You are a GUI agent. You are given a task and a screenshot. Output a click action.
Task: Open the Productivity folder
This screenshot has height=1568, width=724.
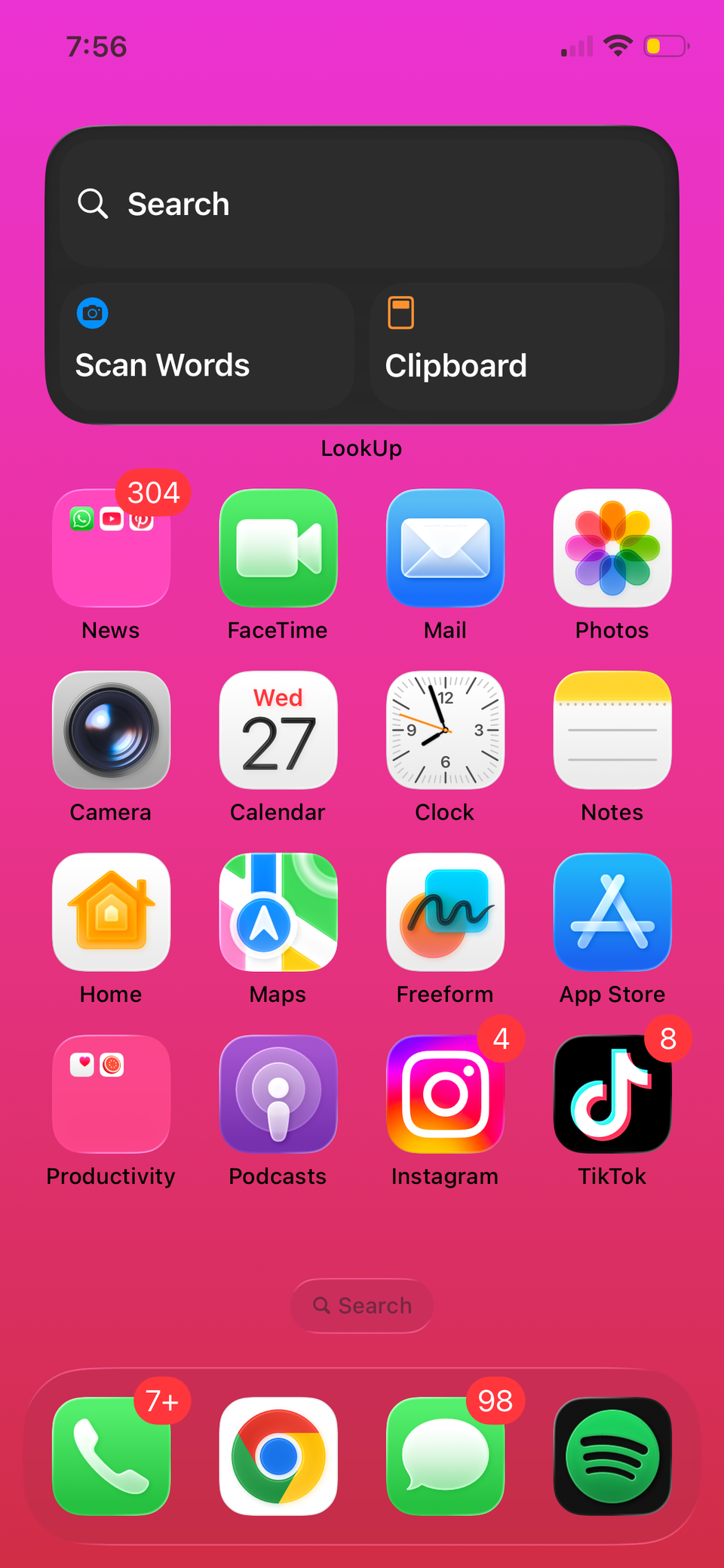pos(111,1094)
